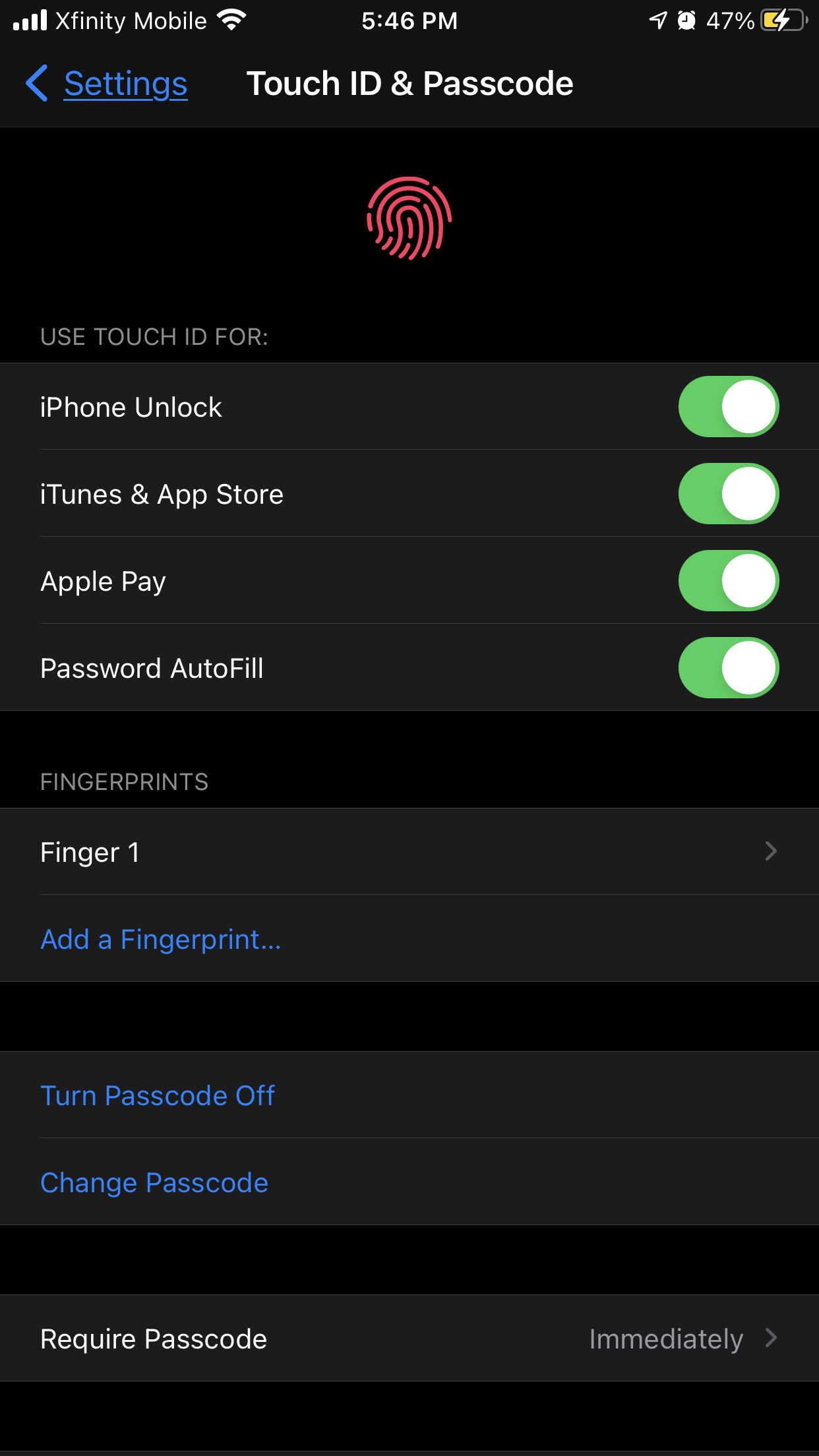819x1456 pixels.
Task: Turn off iTunes & App Store toggle
Action: [728, 493]
